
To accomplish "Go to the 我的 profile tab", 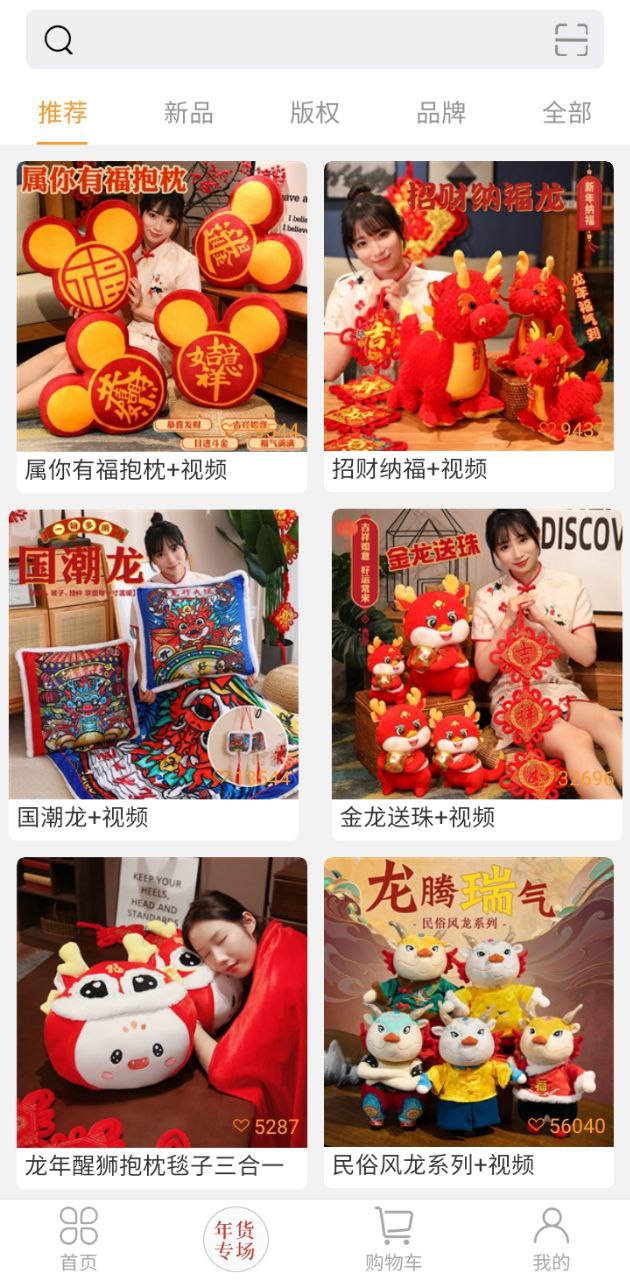I will pos(551,1238).
